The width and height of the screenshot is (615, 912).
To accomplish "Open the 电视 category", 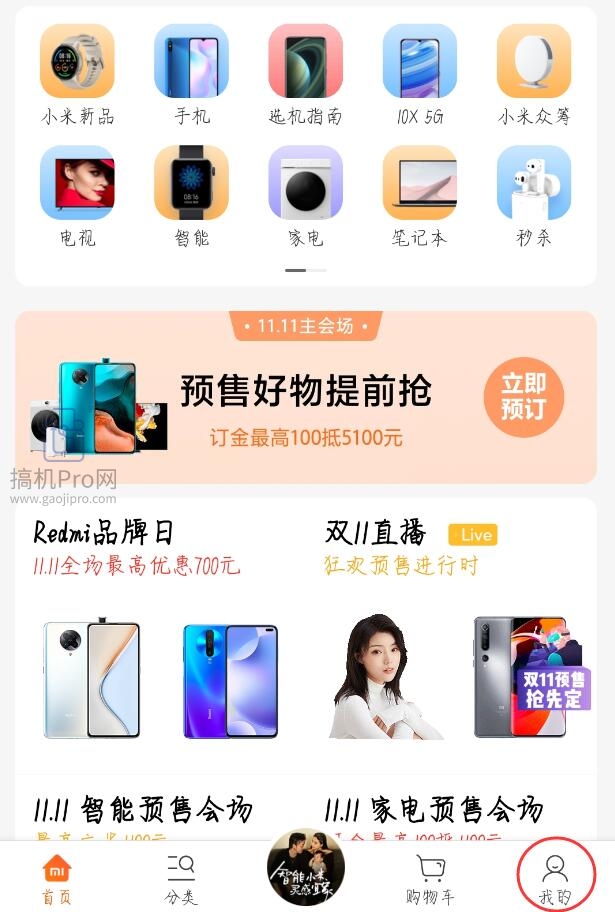I will pyautogui.click(x=77, y=196).
